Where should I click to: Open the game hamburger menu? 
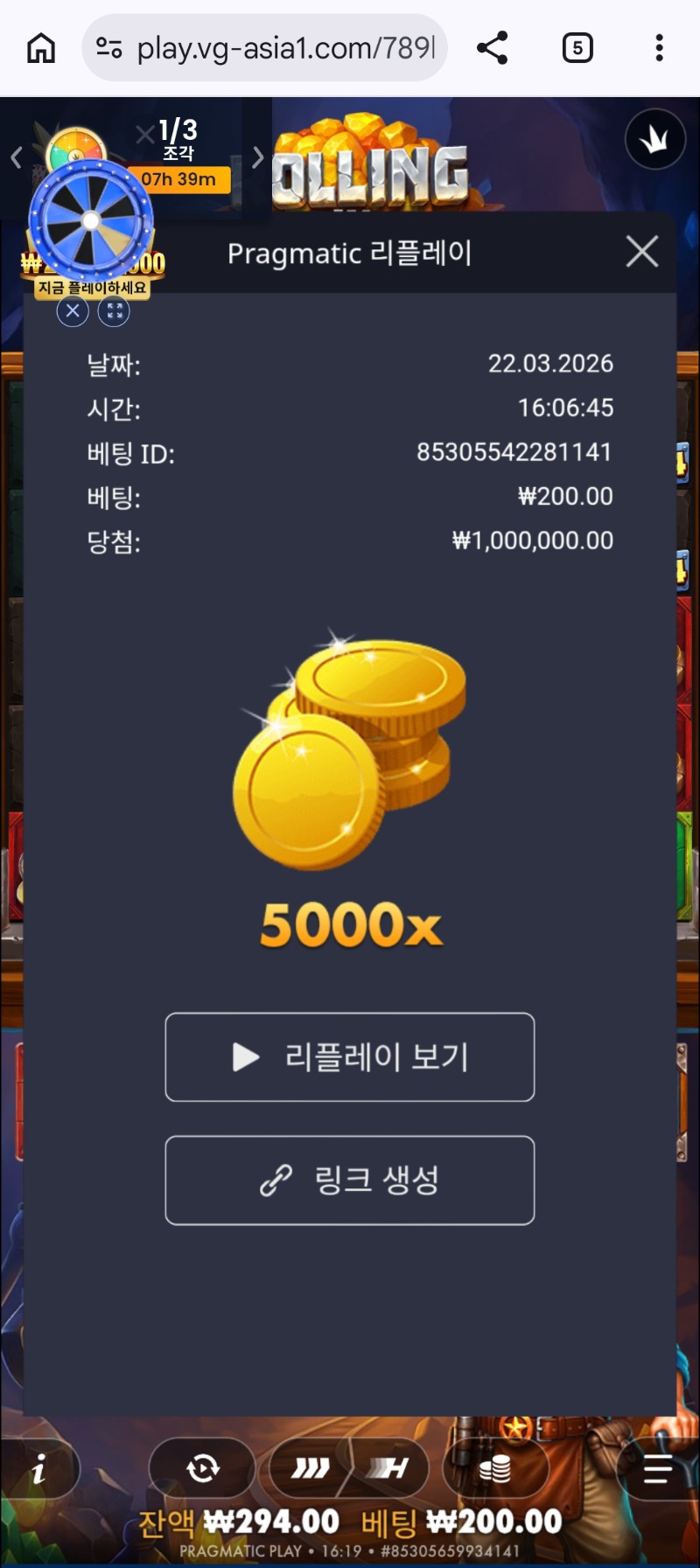tap(657, 1470)
